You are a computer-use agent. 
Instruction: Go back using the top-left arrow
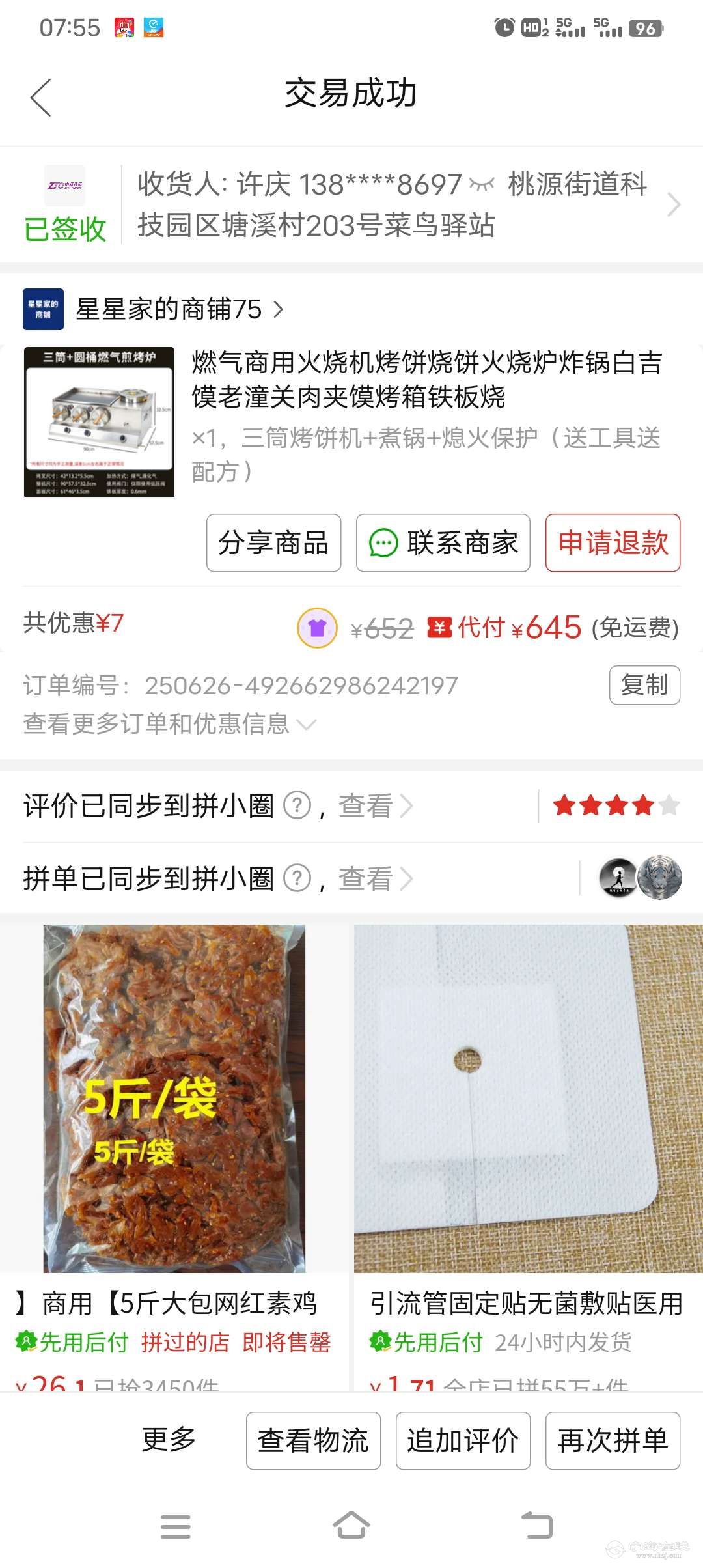[40, 98]
